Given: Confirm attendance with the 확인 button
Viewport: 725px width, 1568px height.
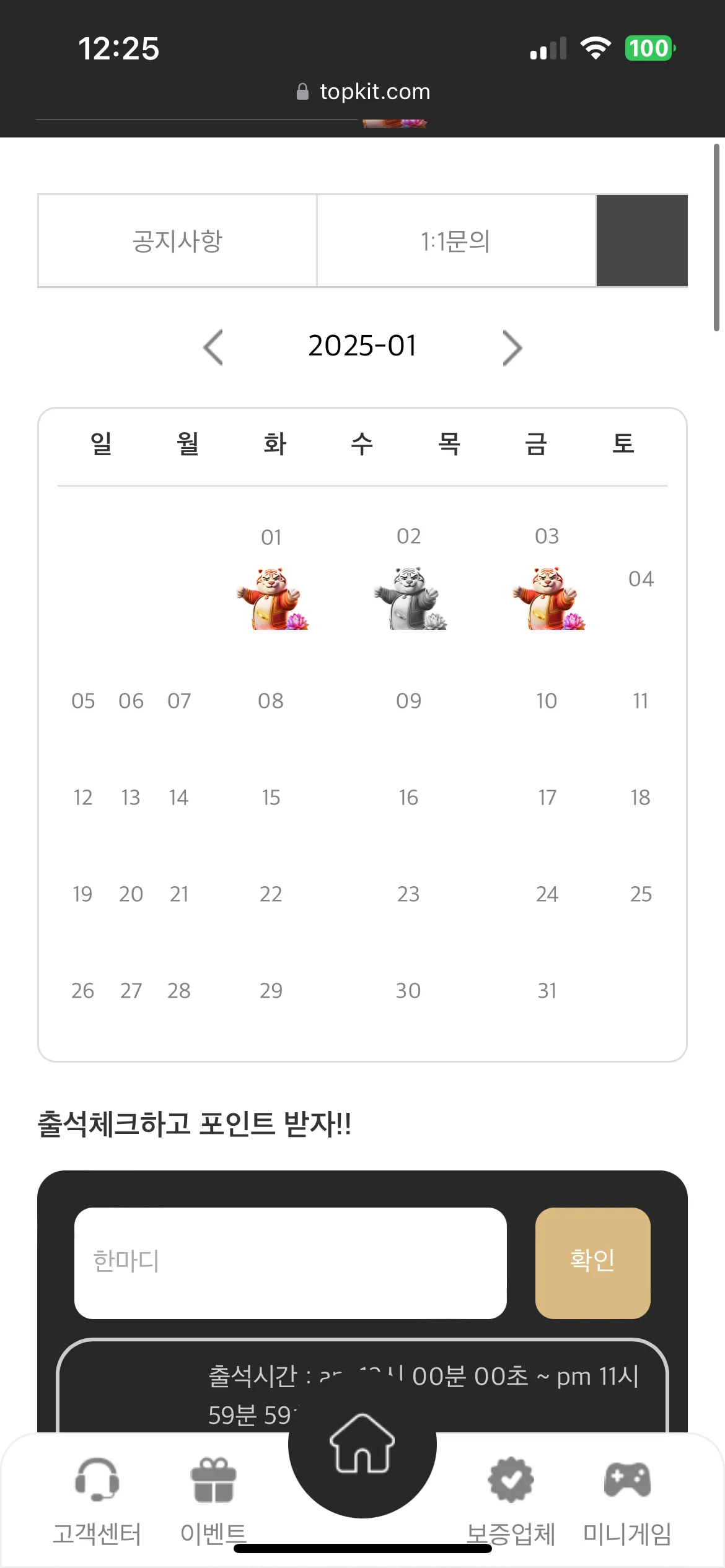Looking at the screenshot, I should pos(592,1263).
